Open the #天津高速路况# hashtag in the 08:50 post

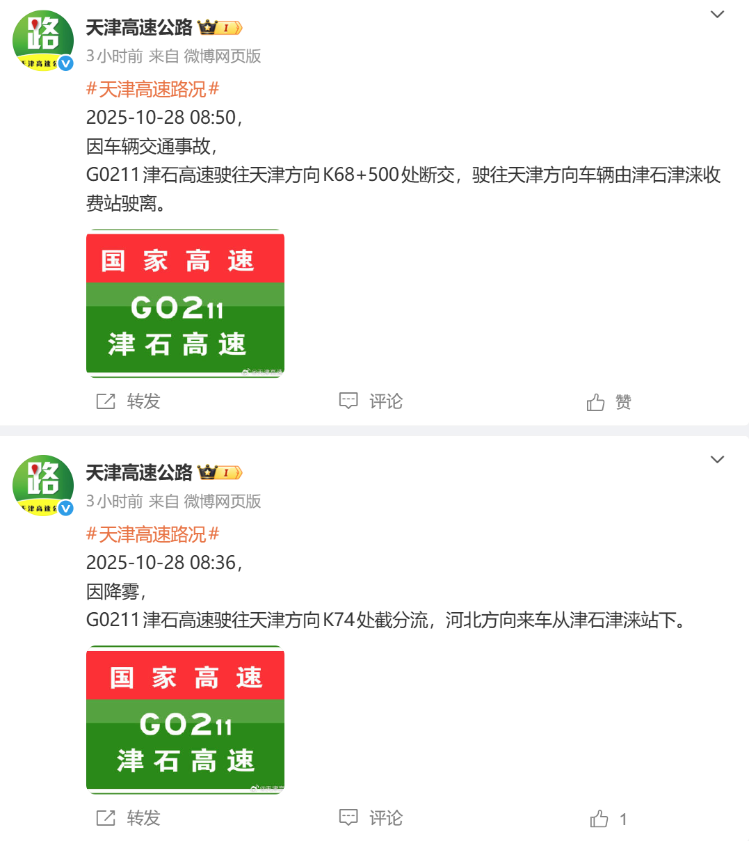point(152,89)
